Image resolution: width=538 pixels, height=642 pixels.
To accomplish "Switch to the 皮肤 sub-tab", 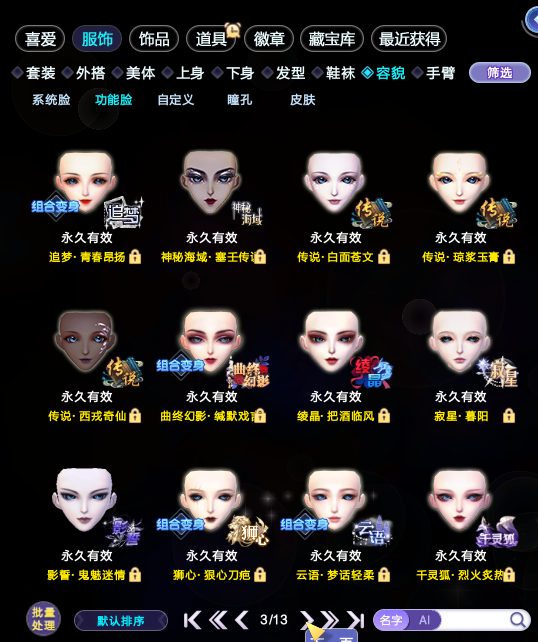I will pyautogui.click(x=303, y=100).
